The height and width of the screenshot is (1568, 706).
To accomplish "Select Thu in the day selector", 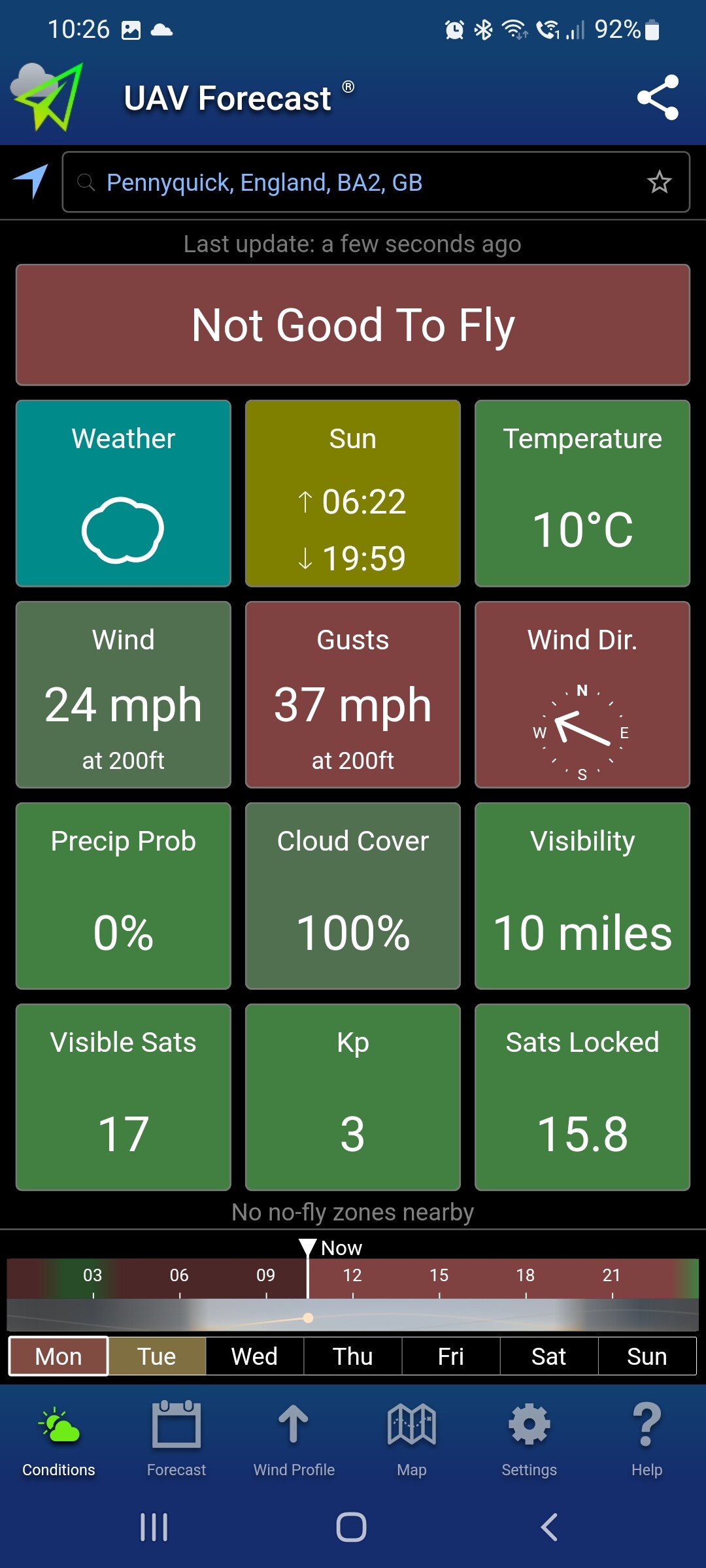I will click(353, 1356).
